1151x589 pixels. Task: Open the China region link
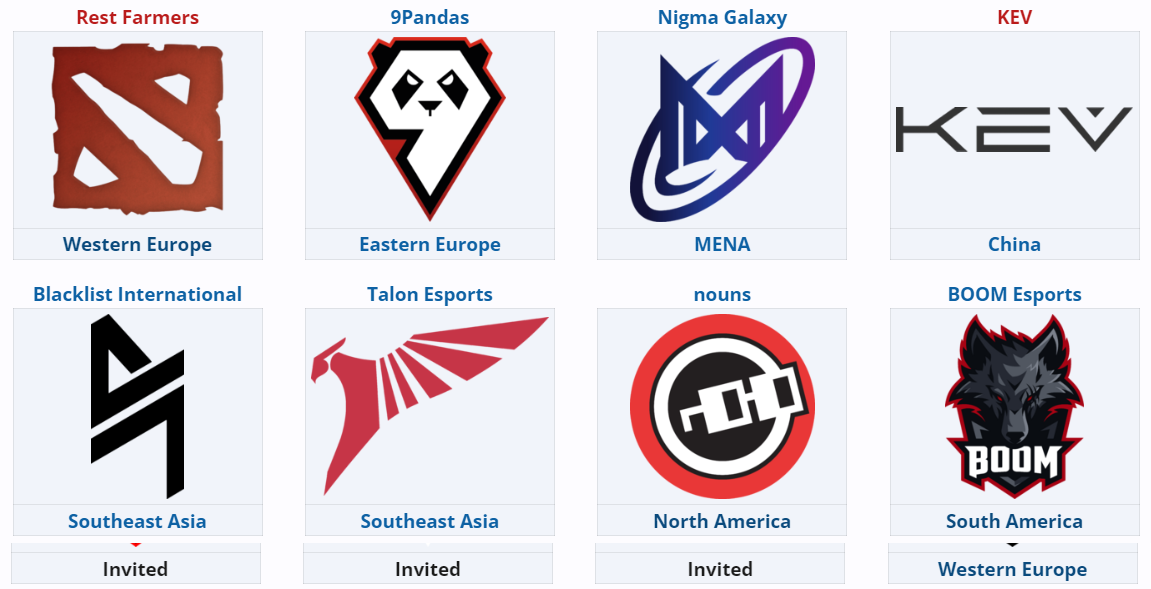(1014, 244)
